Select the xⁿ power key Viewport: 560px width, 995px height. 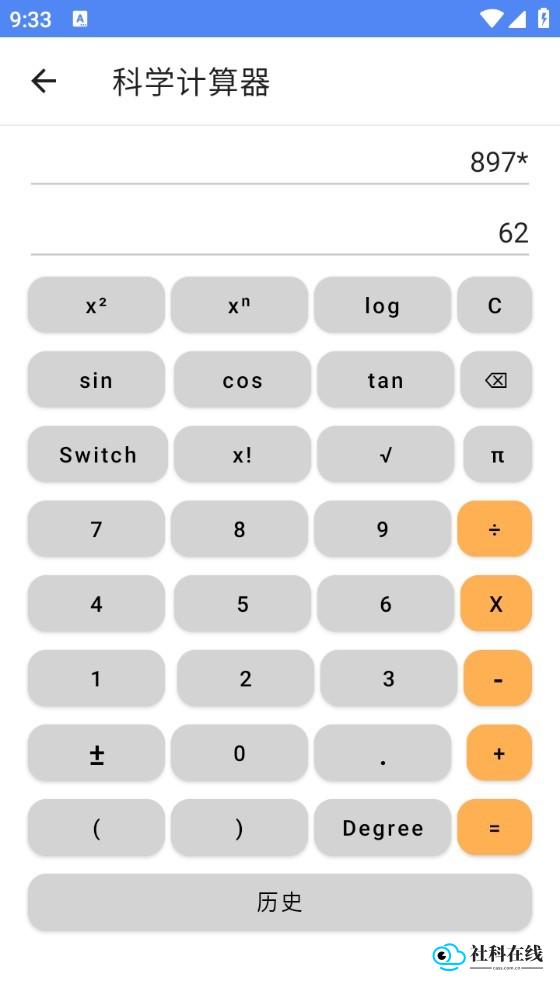239,305
